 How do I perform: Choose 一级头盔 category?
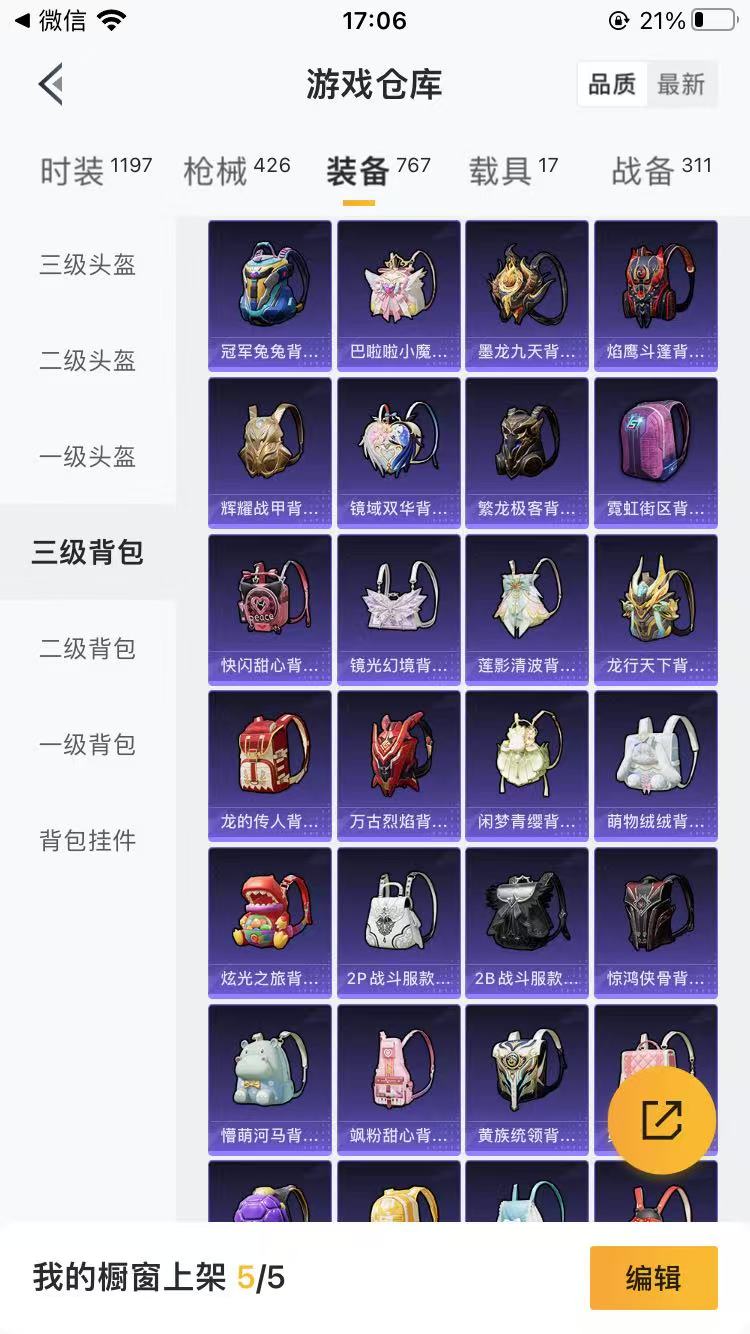pos(88,457)
